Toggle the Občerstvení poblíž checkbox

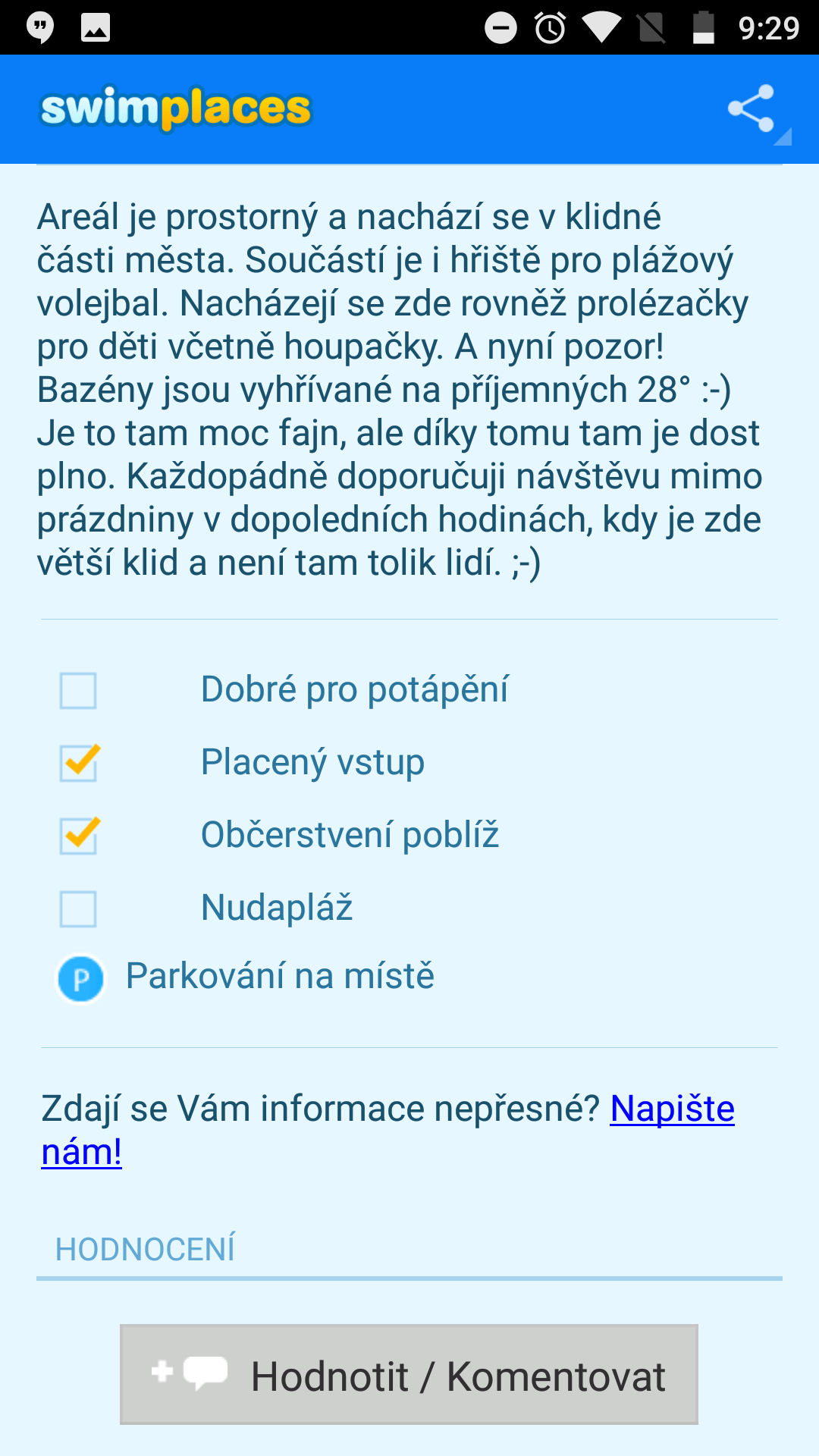(x=78, y=836)
